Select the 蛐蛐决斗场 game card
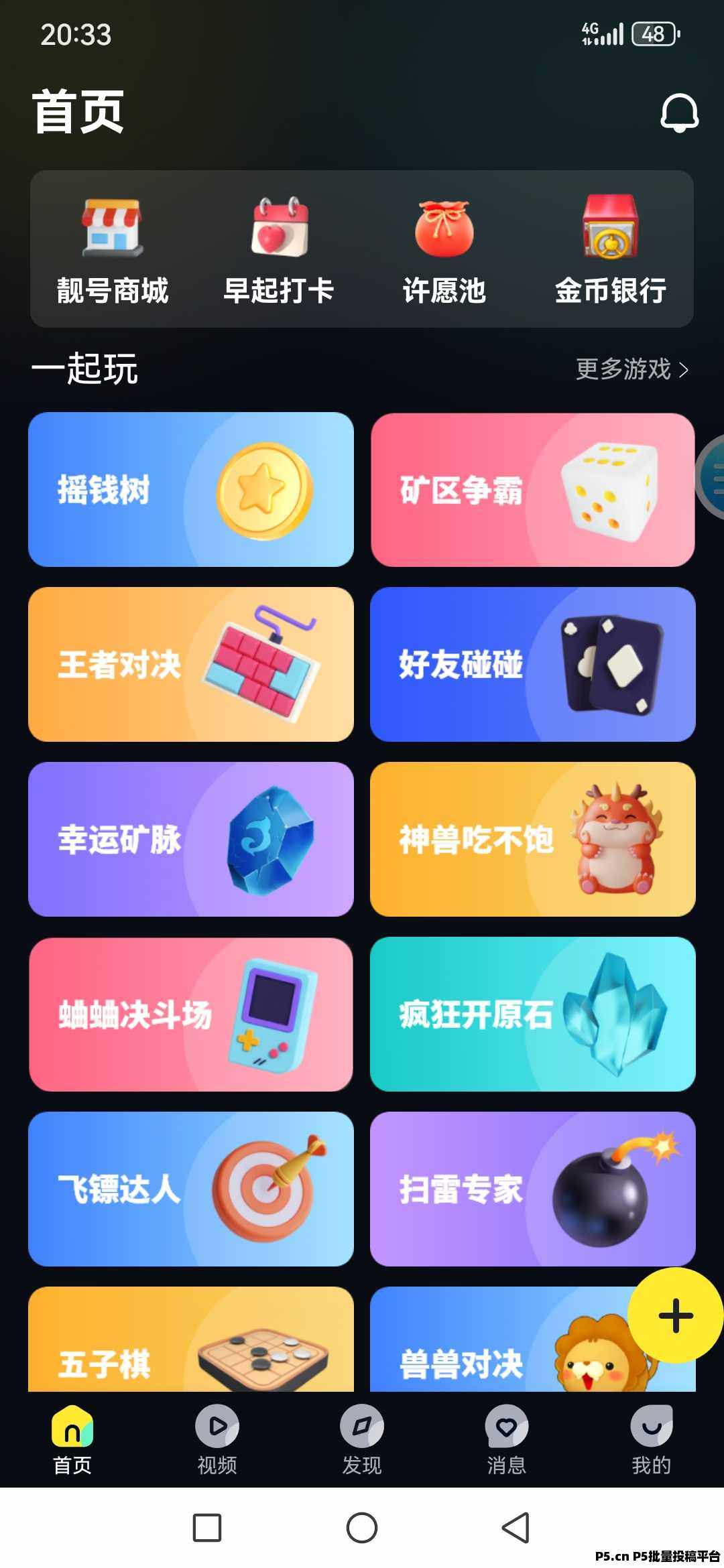The image size is (724, 1568). [191, 1014]
